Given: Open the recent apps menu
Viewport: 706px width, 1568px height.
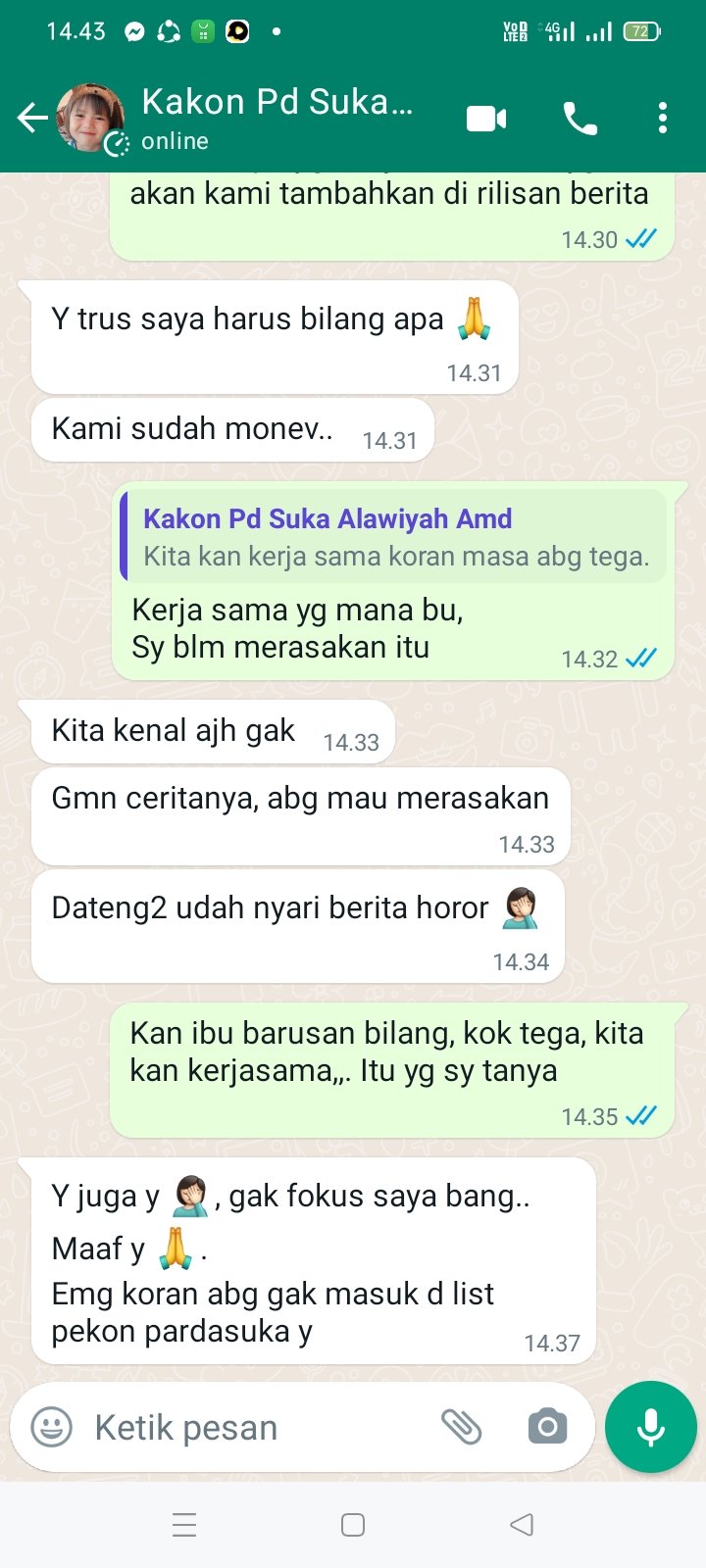Looking at the screenshot, I should (184, 1525).
